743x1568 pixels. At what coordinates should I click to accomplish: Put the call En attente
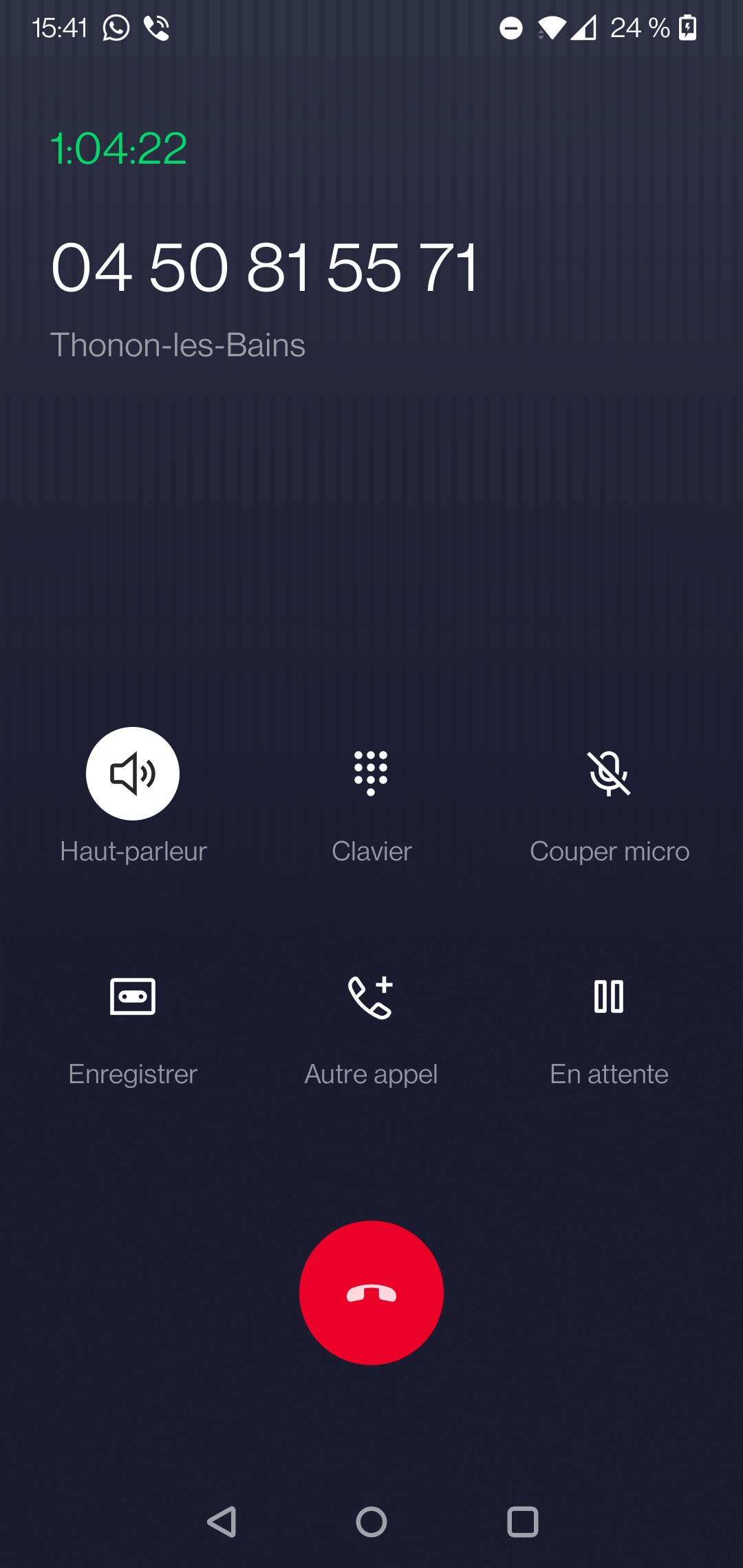pyautogui.click(x=609, y=997)
